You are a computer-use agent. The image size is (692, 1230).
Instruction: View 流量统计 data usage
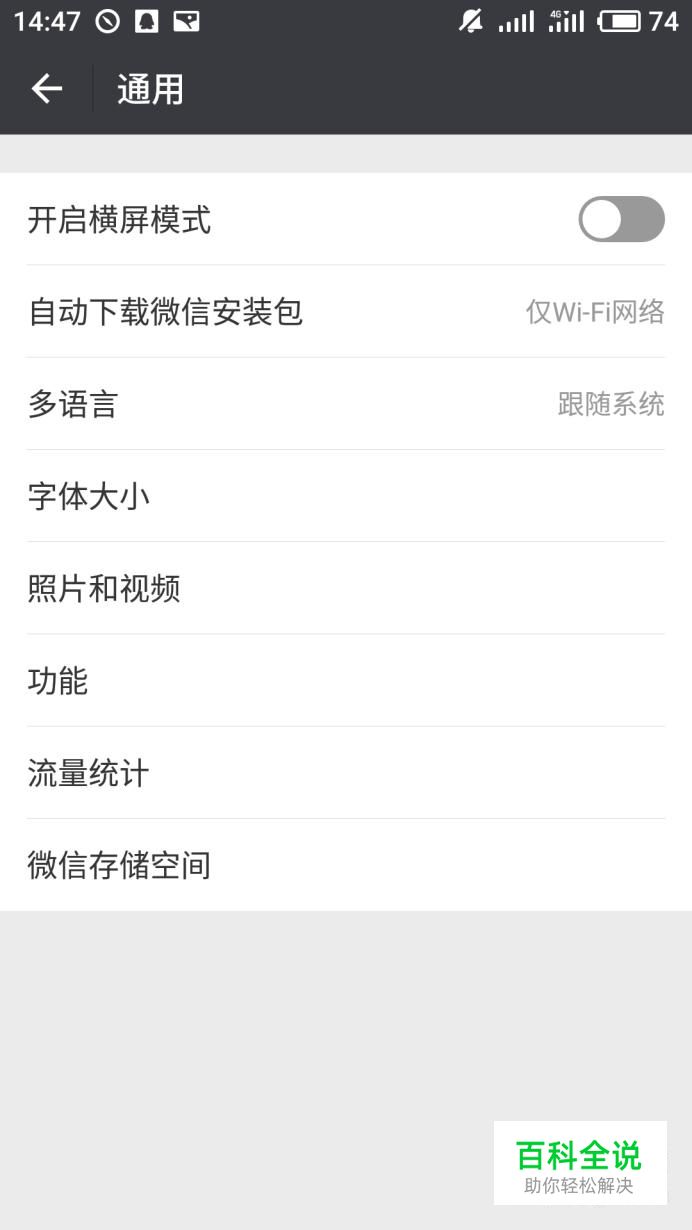tap(346, 772)
